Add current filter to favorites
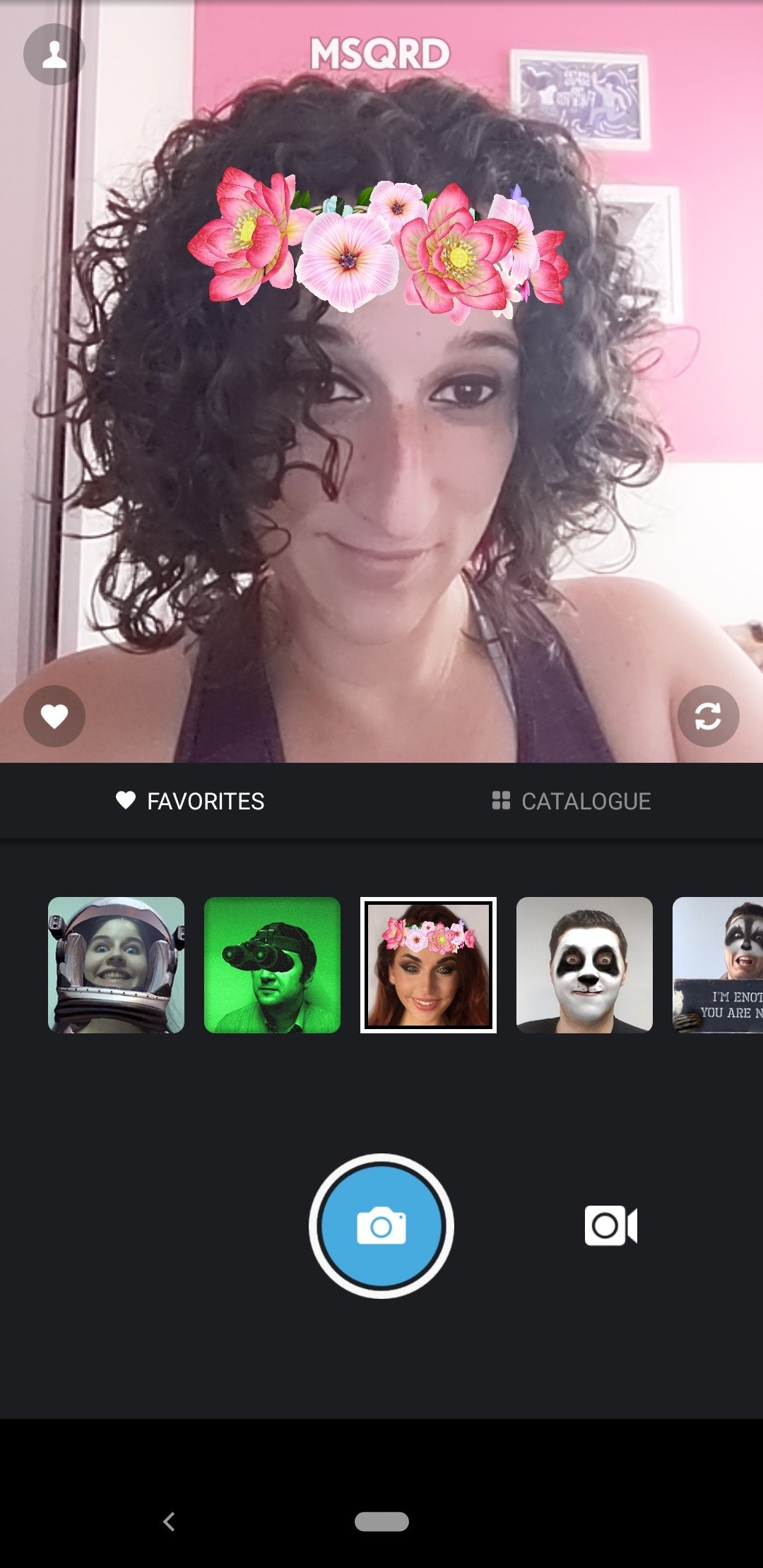 (54, 716)
